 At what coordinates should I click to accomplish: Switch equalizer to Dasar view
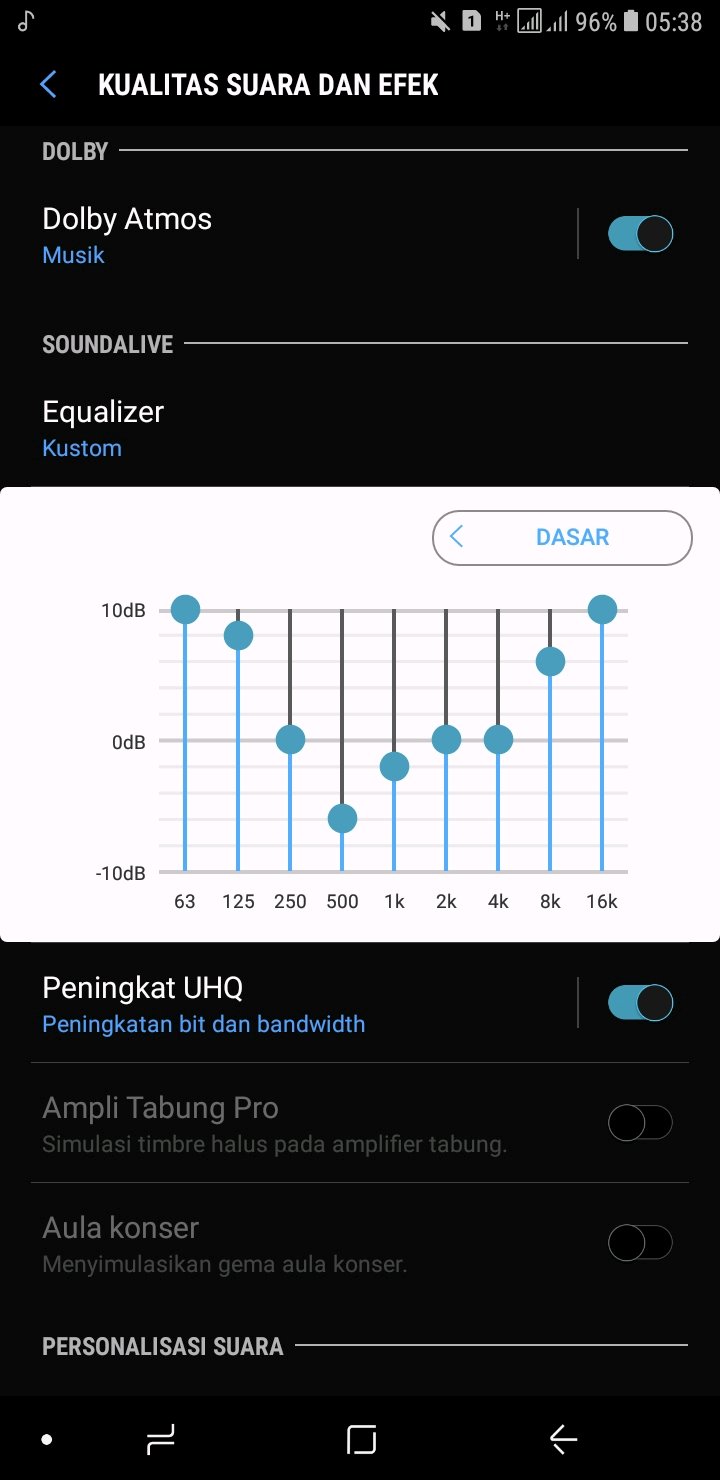(562, 537)
